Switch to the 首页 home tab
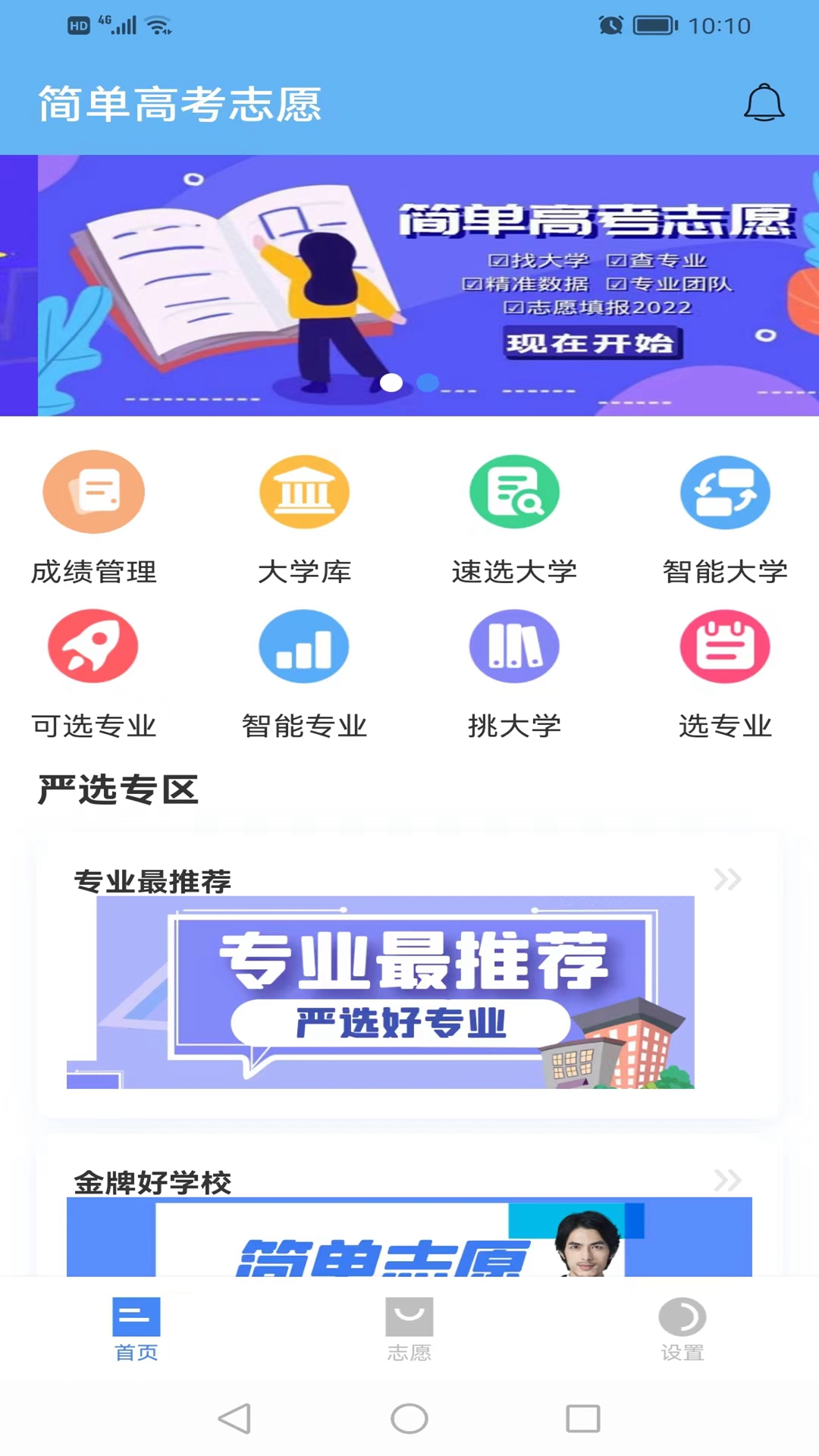 point(136,1329)
